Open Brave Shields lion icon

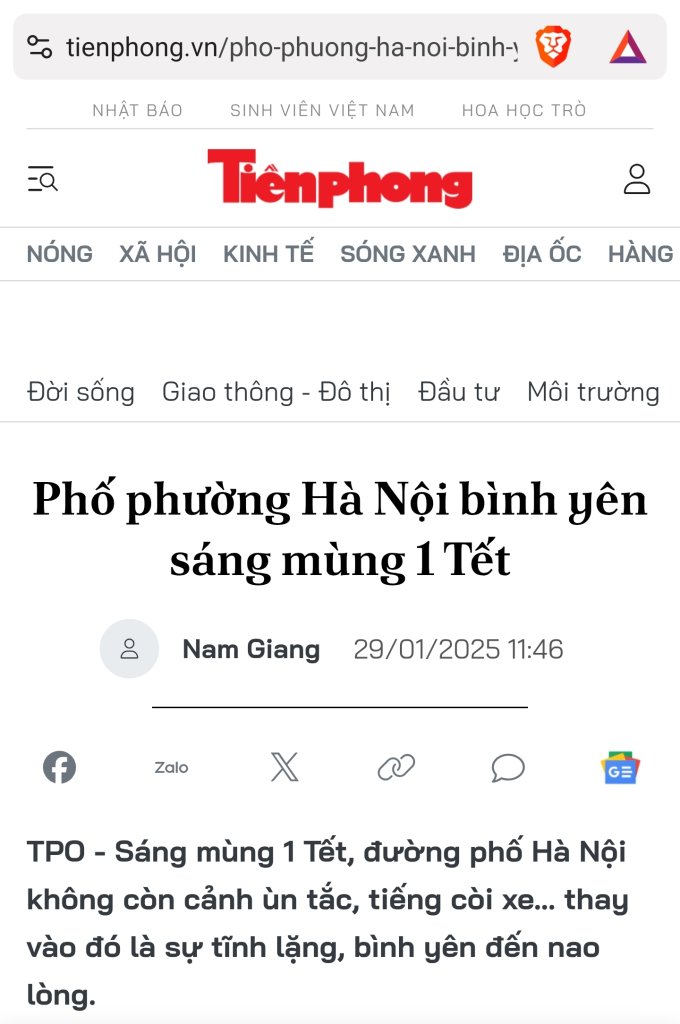(x=552, y=47)
